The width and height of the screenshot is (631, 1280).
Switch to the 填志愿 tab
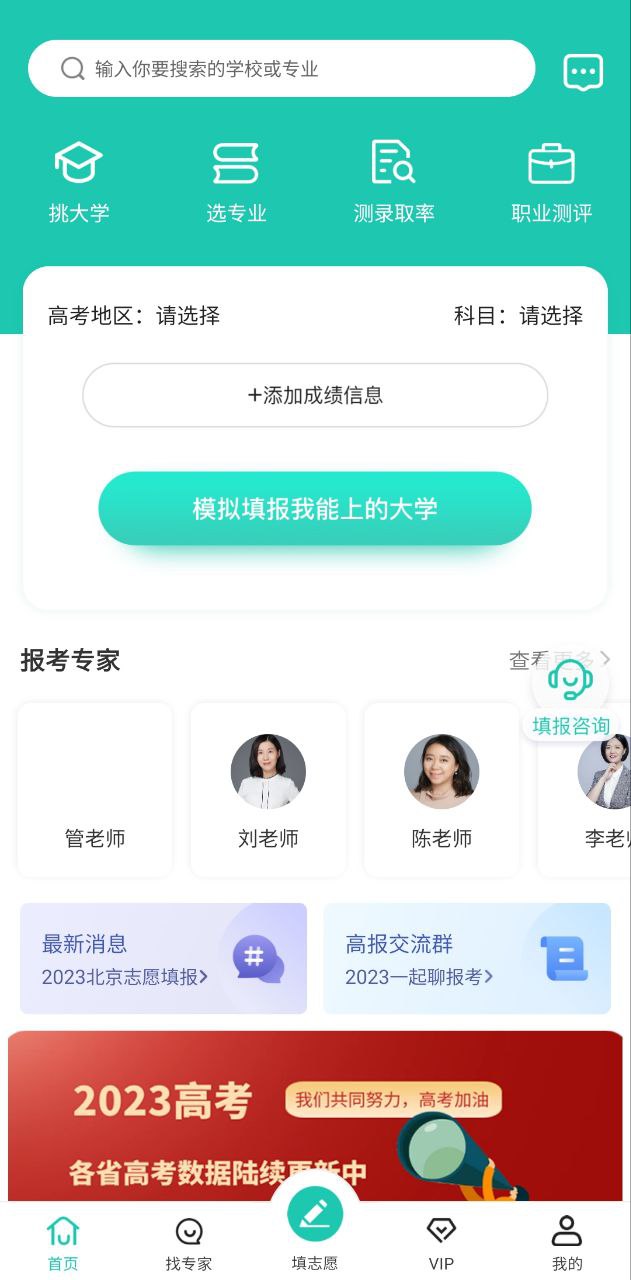click(315, 1230)
